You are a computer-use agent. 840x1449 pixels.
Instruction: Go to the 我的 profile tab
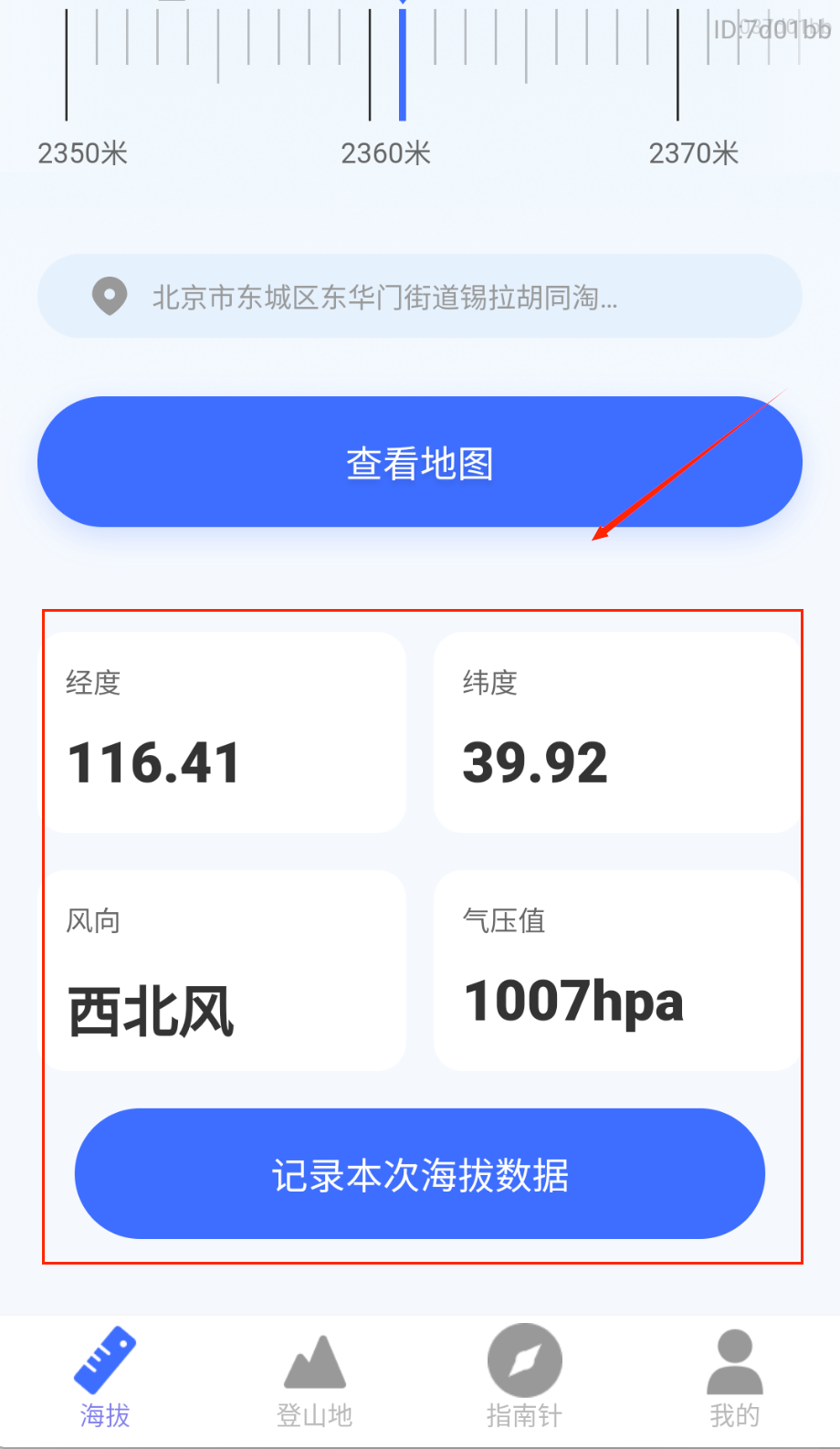click(734, 1377)
